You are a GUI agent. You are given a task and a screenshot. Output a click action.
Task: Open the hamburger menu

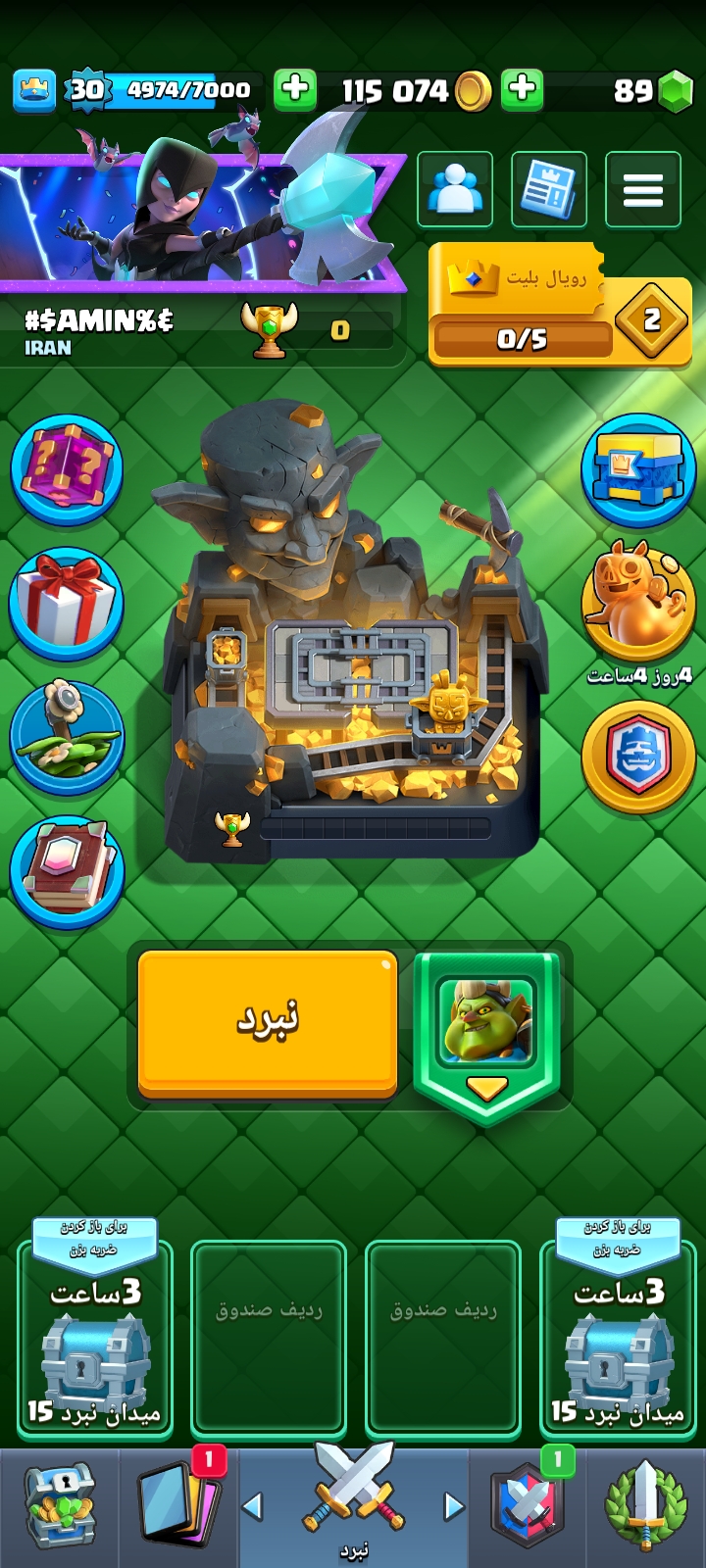tap(642, 190)
